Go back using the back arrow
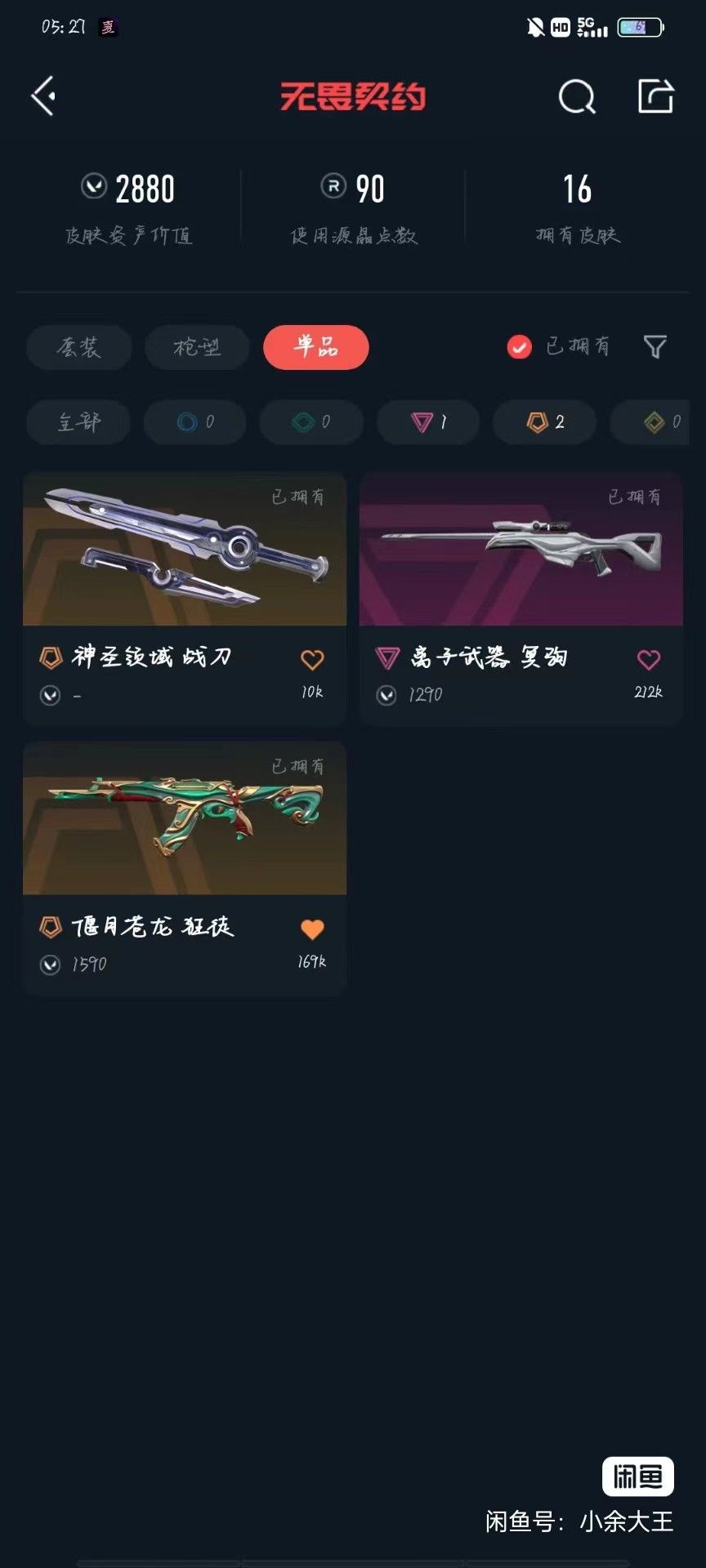Image resolution: width=706 pixels, height=1568 pixels. pyautogui.click(x=44, y=96)
